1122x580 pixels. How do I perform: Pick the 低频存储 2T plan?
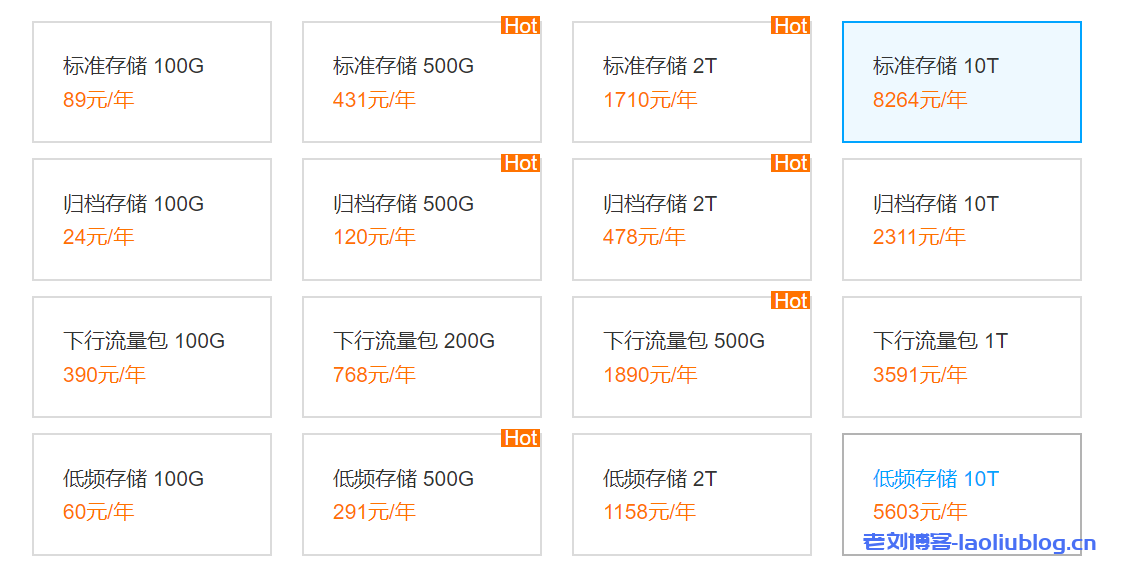pos(692,494)
